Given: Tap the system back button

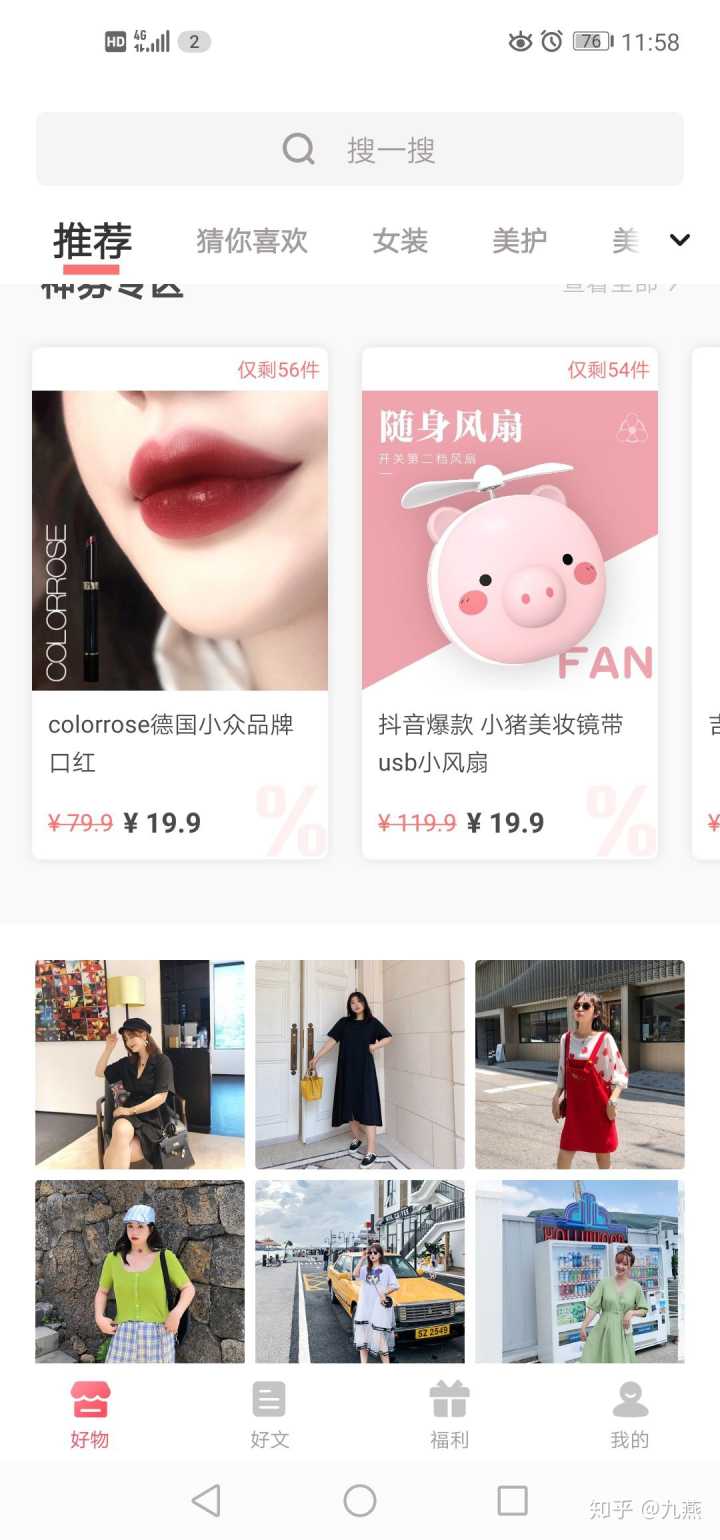Looking at the screenshot, I should (206, 1500).
